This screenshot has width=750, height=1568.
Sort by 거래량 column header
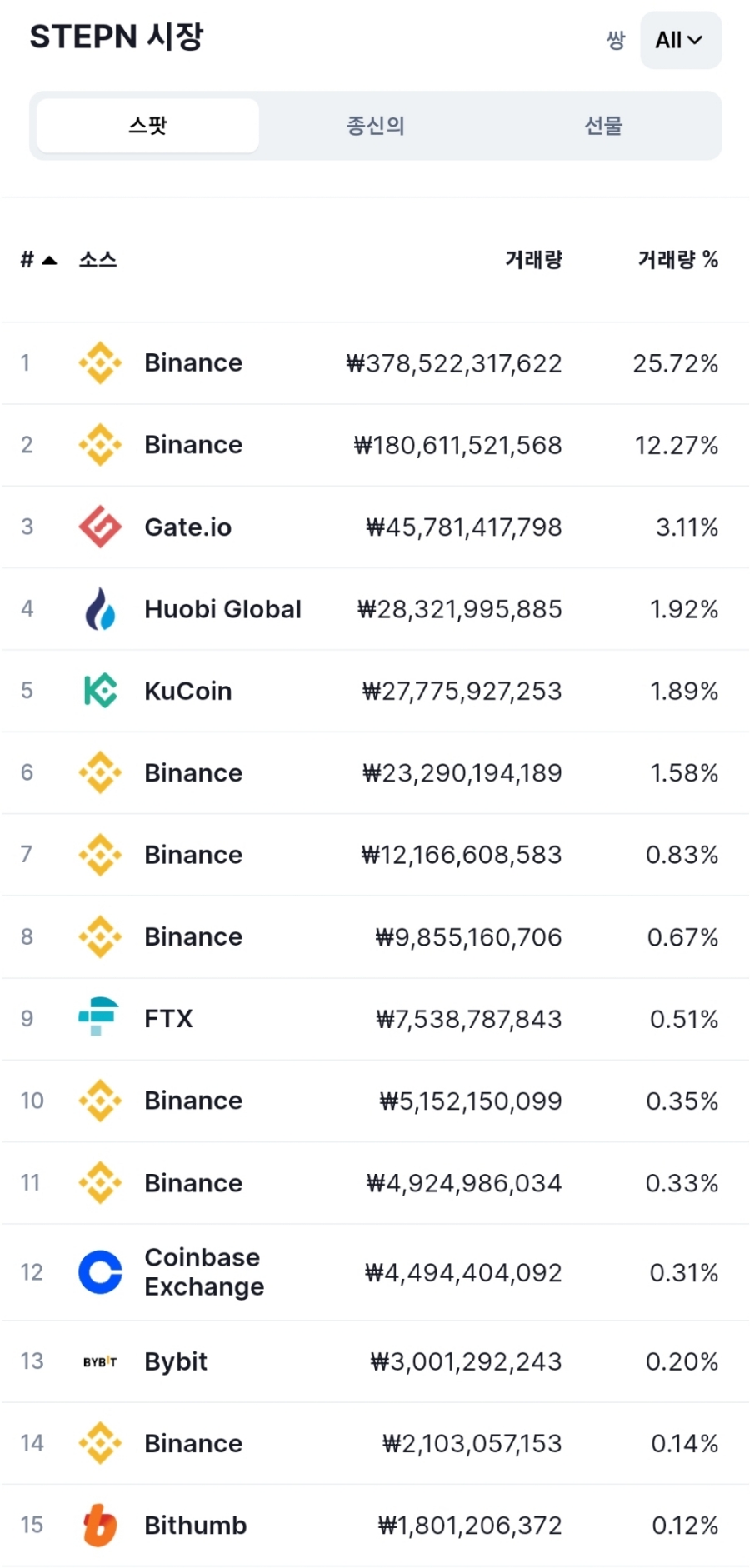tap(534, 260)
